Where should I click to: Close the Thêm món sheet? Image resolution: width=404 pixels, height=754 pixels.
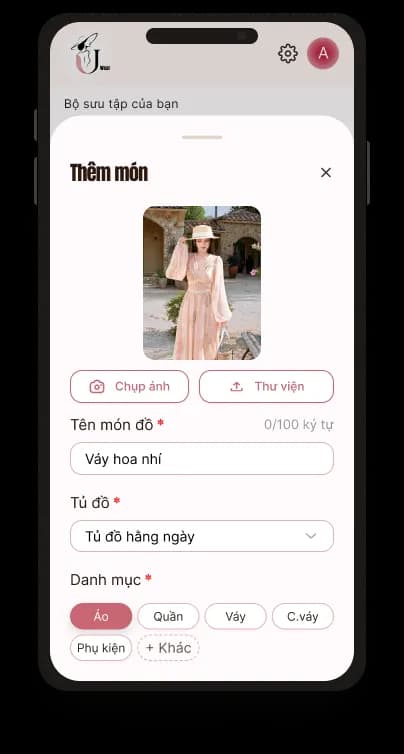point(326,173)
